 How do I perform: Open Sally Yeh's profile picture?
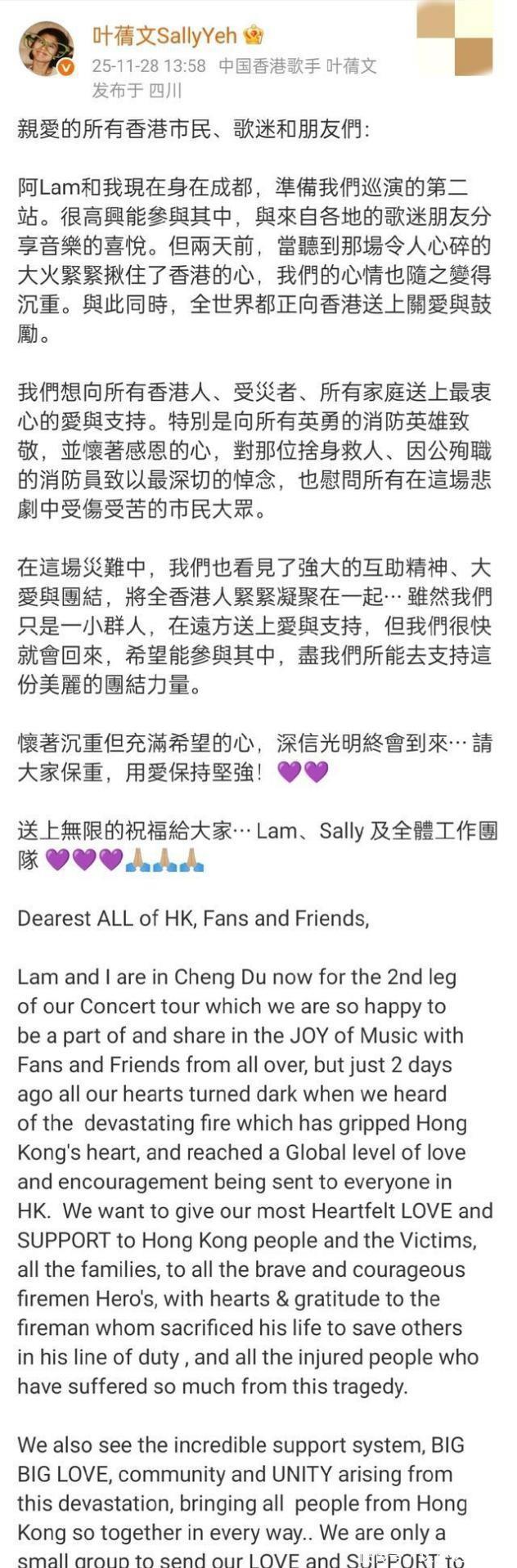point(47,49)
